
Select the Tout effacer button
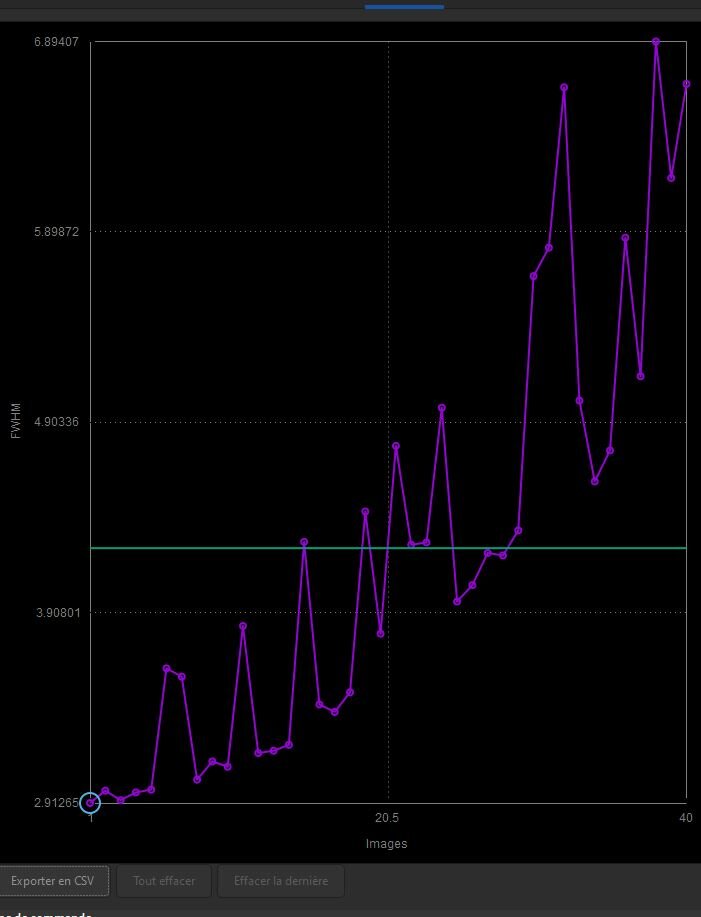[x=164, y=881]
